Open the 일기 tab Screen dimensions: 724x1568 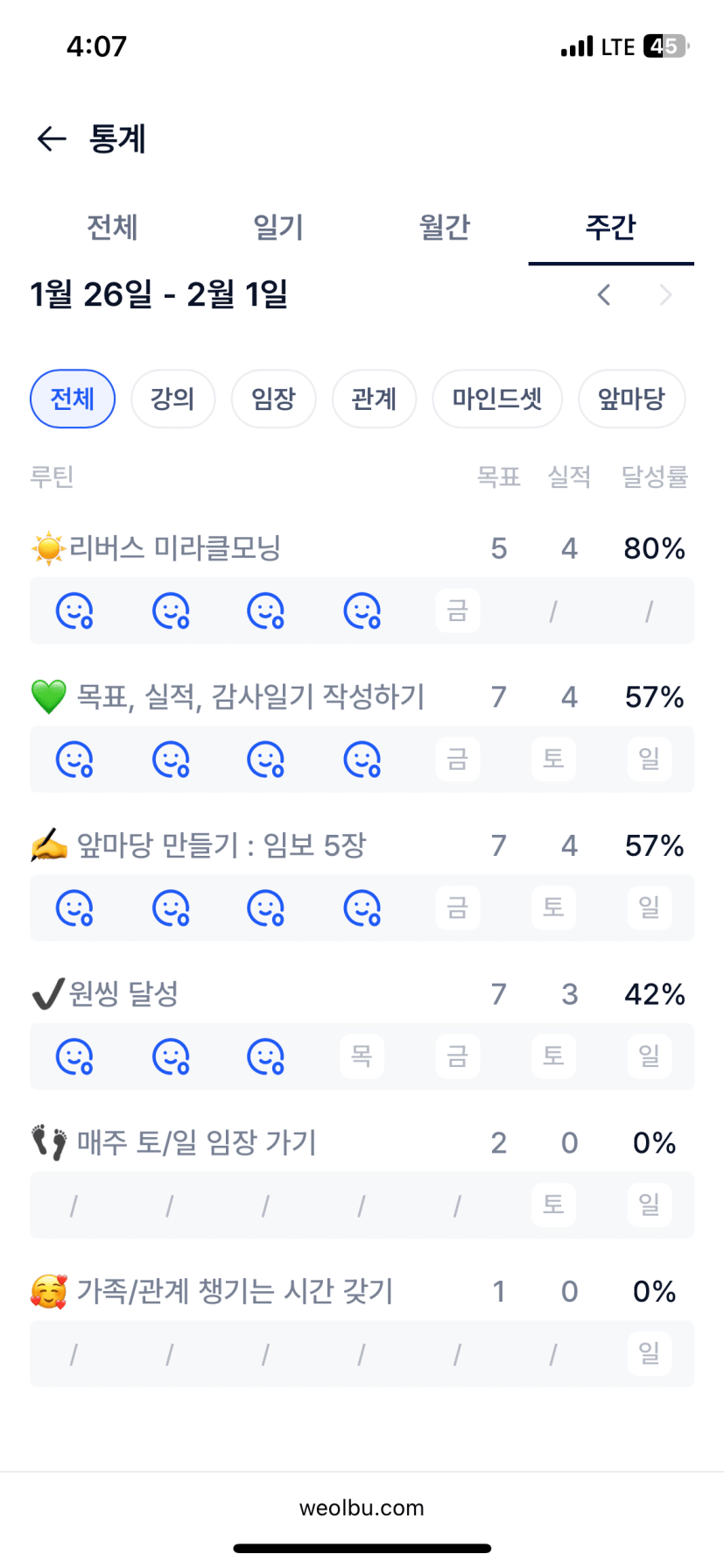(278, 228)
